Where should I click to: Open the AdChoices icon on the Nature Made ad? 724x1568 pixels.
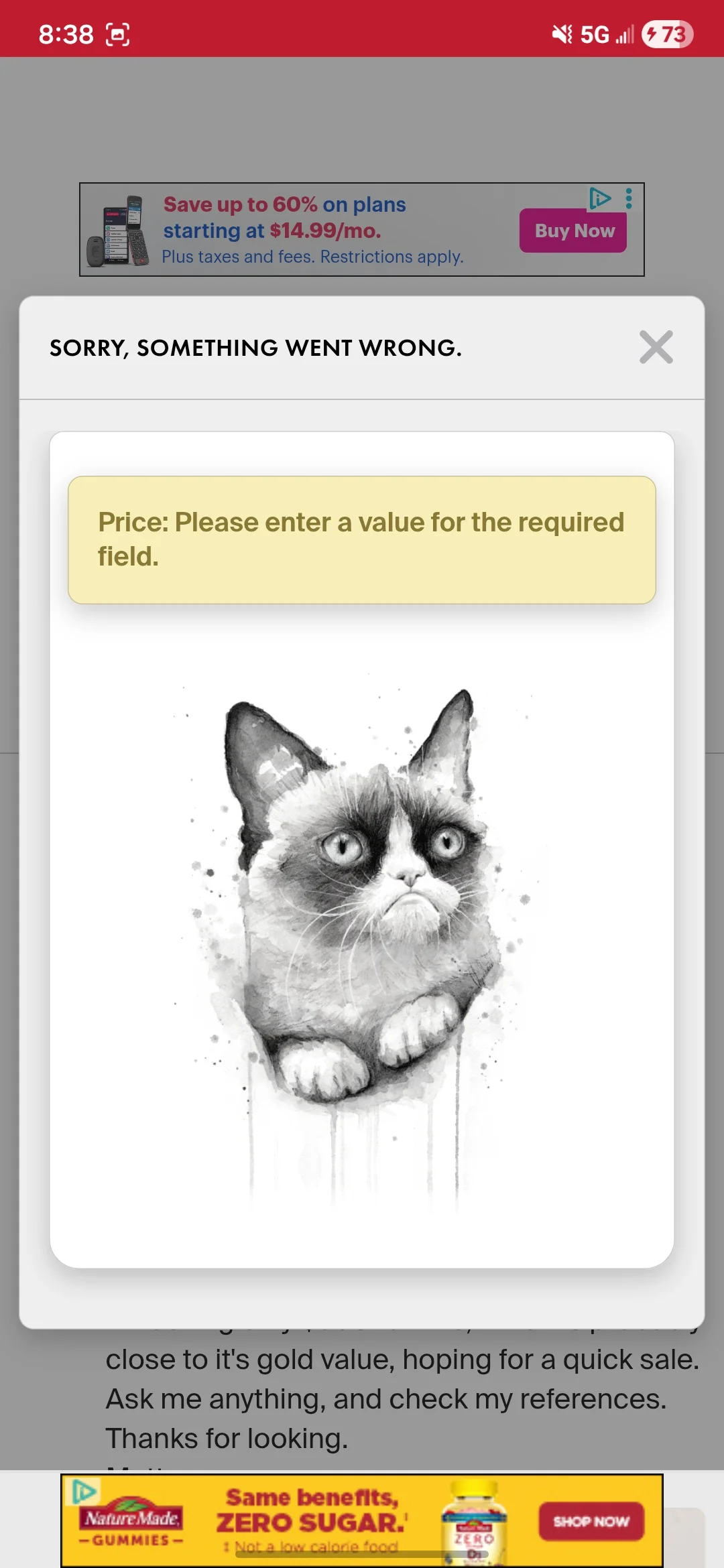point(84,1492)
